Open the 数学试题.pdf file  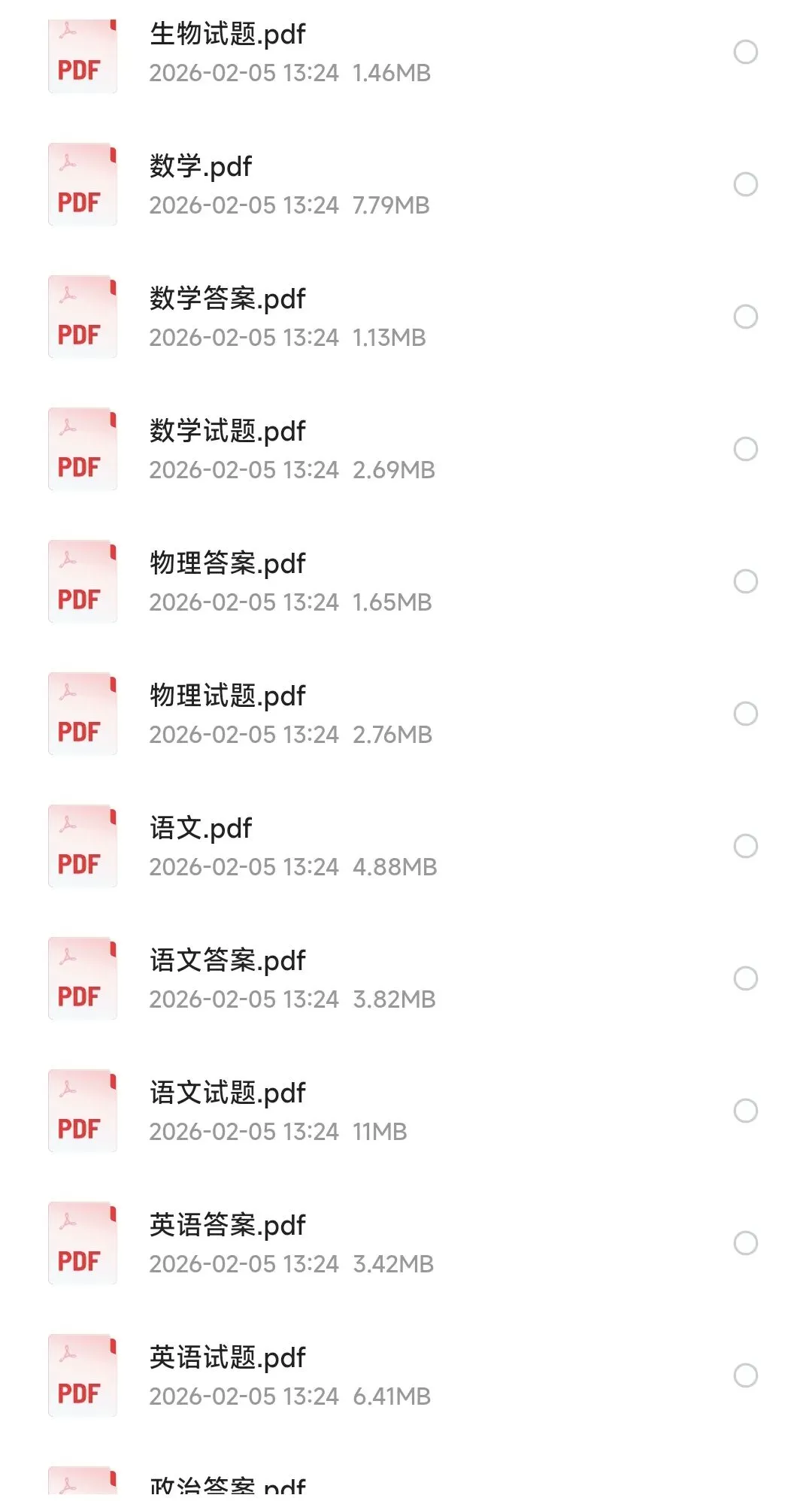tap(227, 432)
